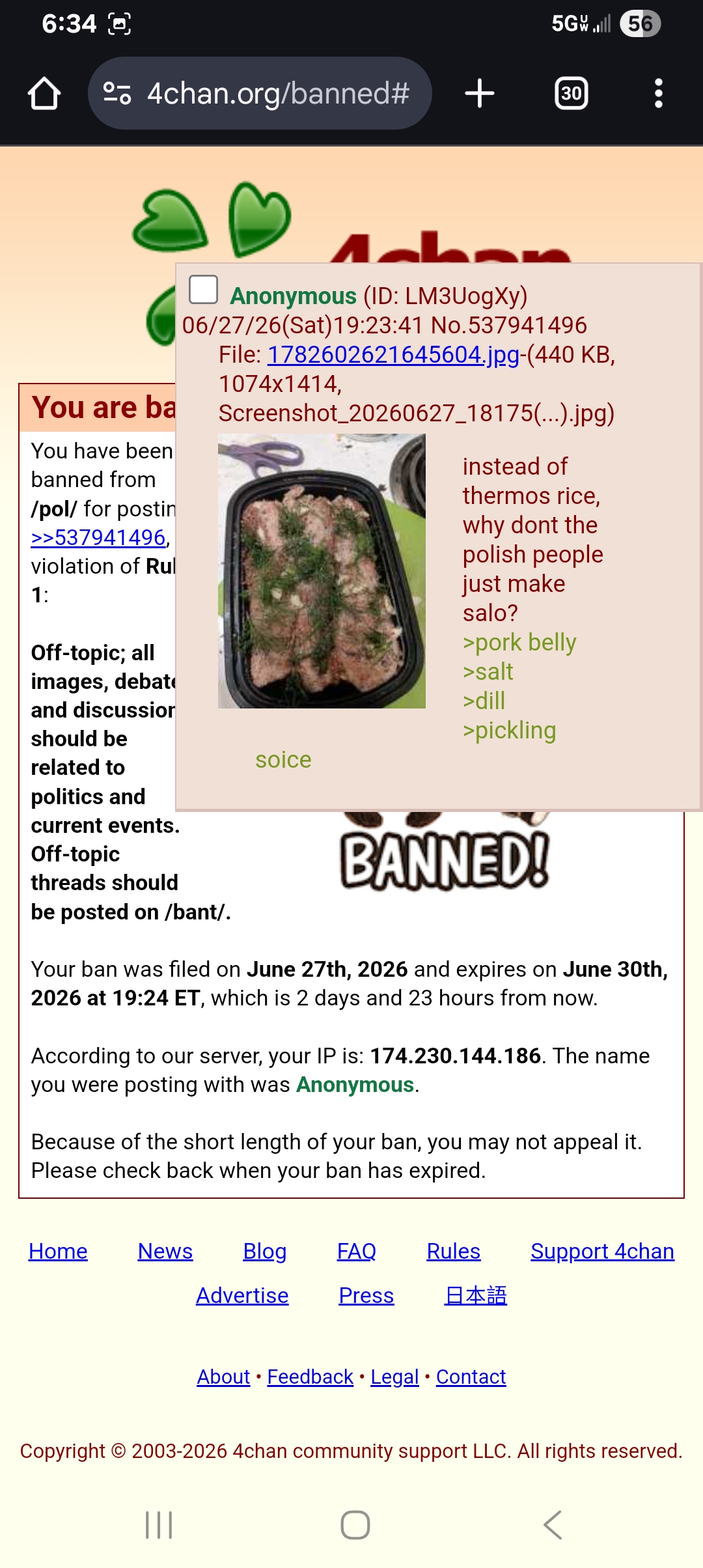Switch to the Japanese 日本語 link
The width and height of the screenshot is (703, 1568).
point(476,1295)
